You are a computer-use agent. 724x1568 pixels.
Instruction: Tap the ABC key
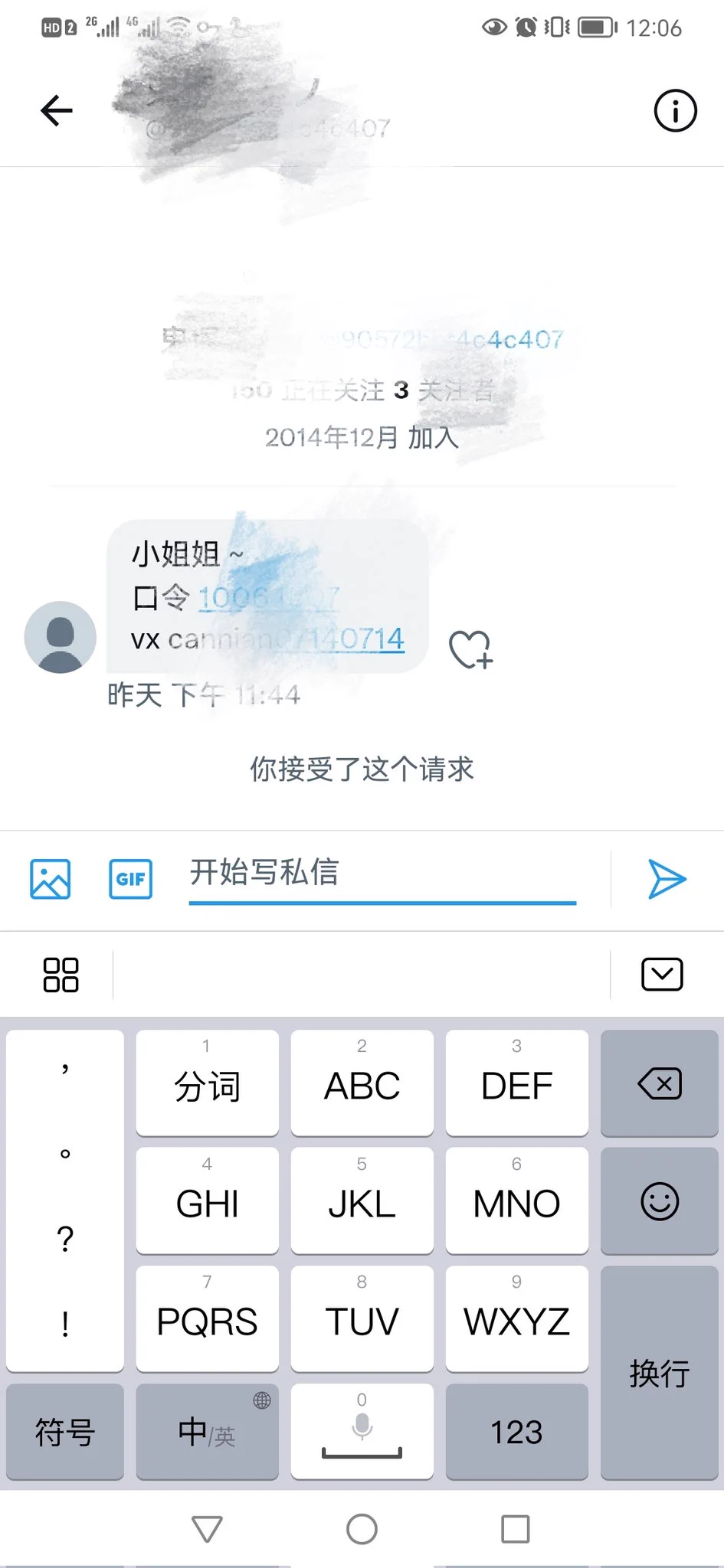coord(362,1084)
